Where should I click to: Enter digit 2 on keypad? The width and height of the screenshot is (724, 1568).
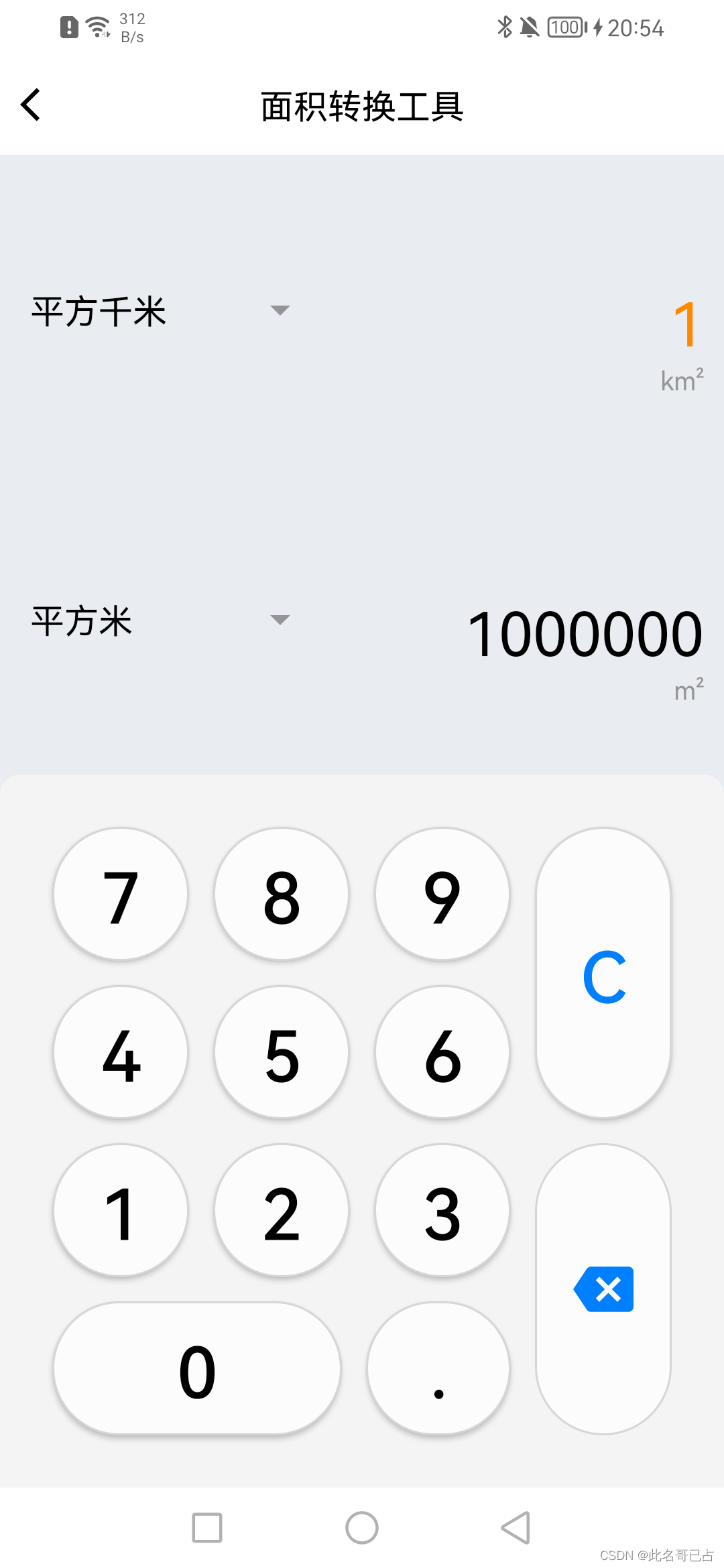pyautogui.click(x=282, y=1211)
